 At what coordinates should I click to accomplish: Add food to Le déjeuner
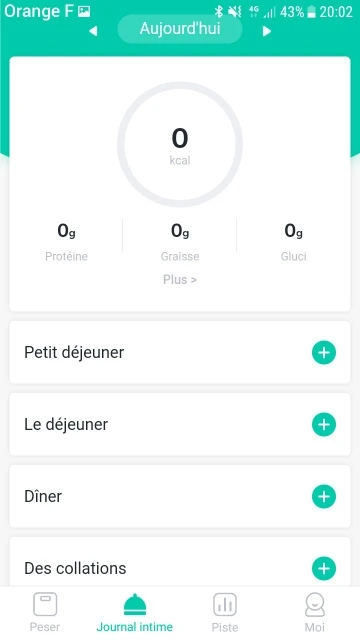coord(324,424)
